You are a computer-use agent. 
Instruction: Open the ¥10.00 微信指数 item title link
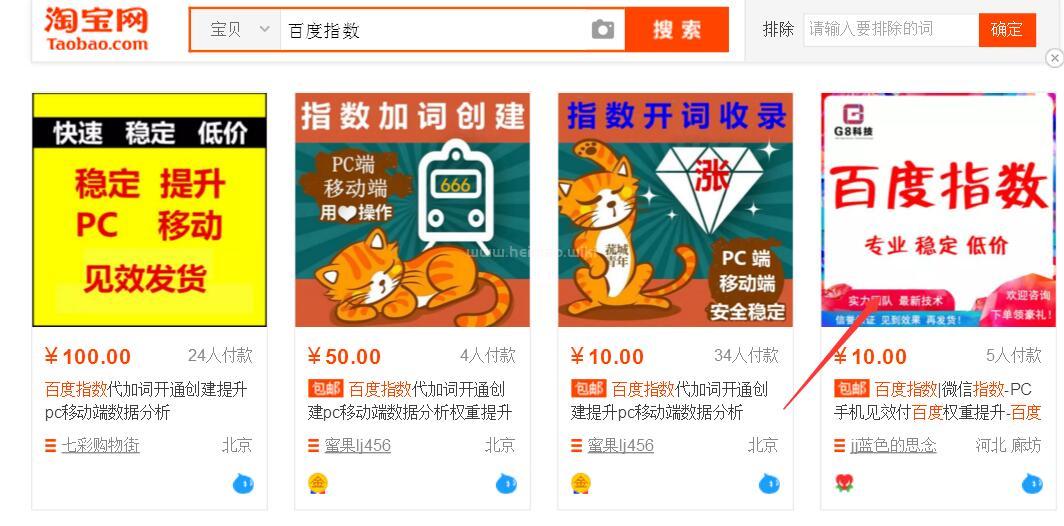pyautogui.click(x=937, y=400)
